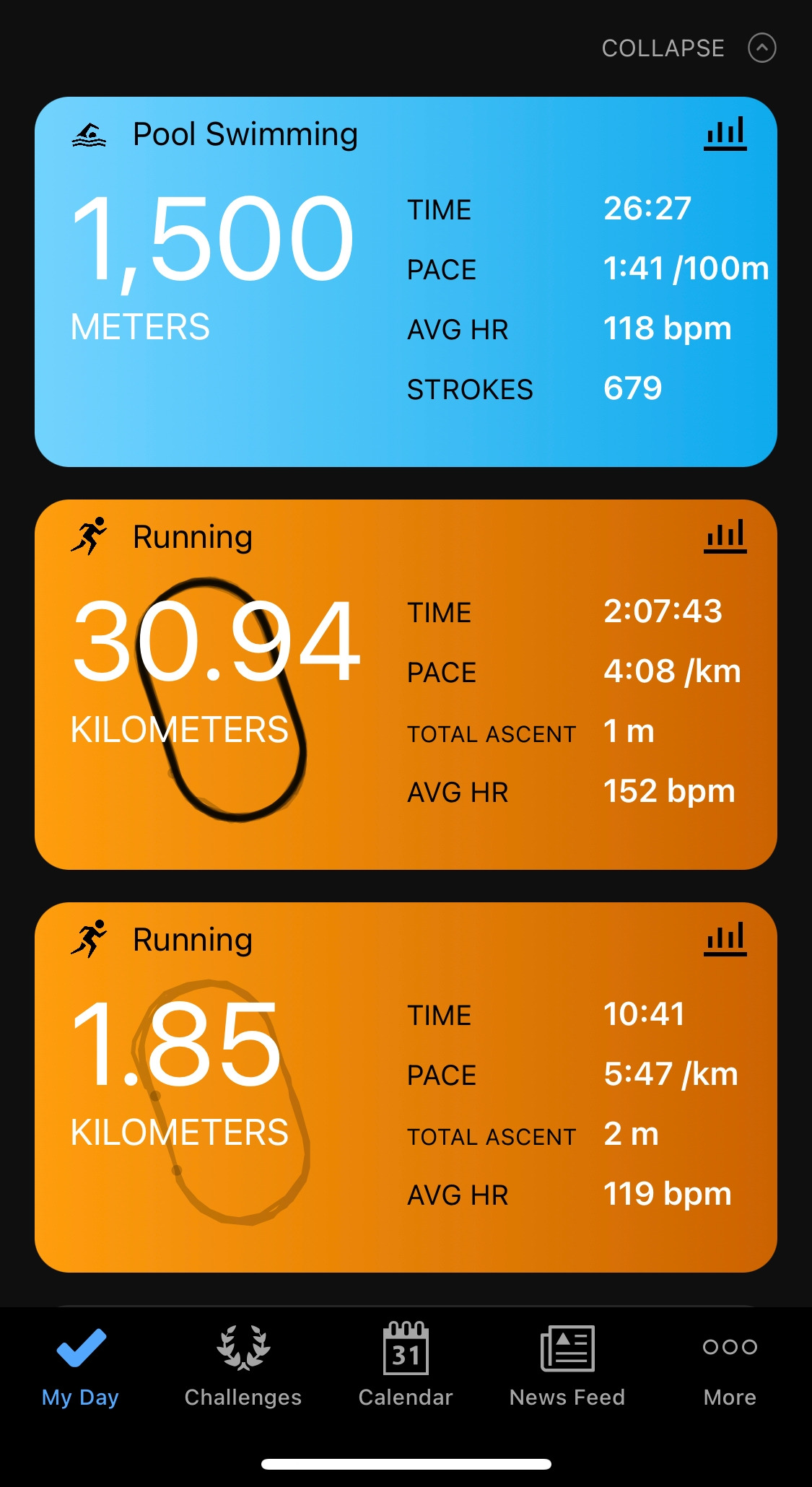This screenshot has width=812, height=1487.
Task: Go to the Challenges tab
Action: pos(243,1365)
